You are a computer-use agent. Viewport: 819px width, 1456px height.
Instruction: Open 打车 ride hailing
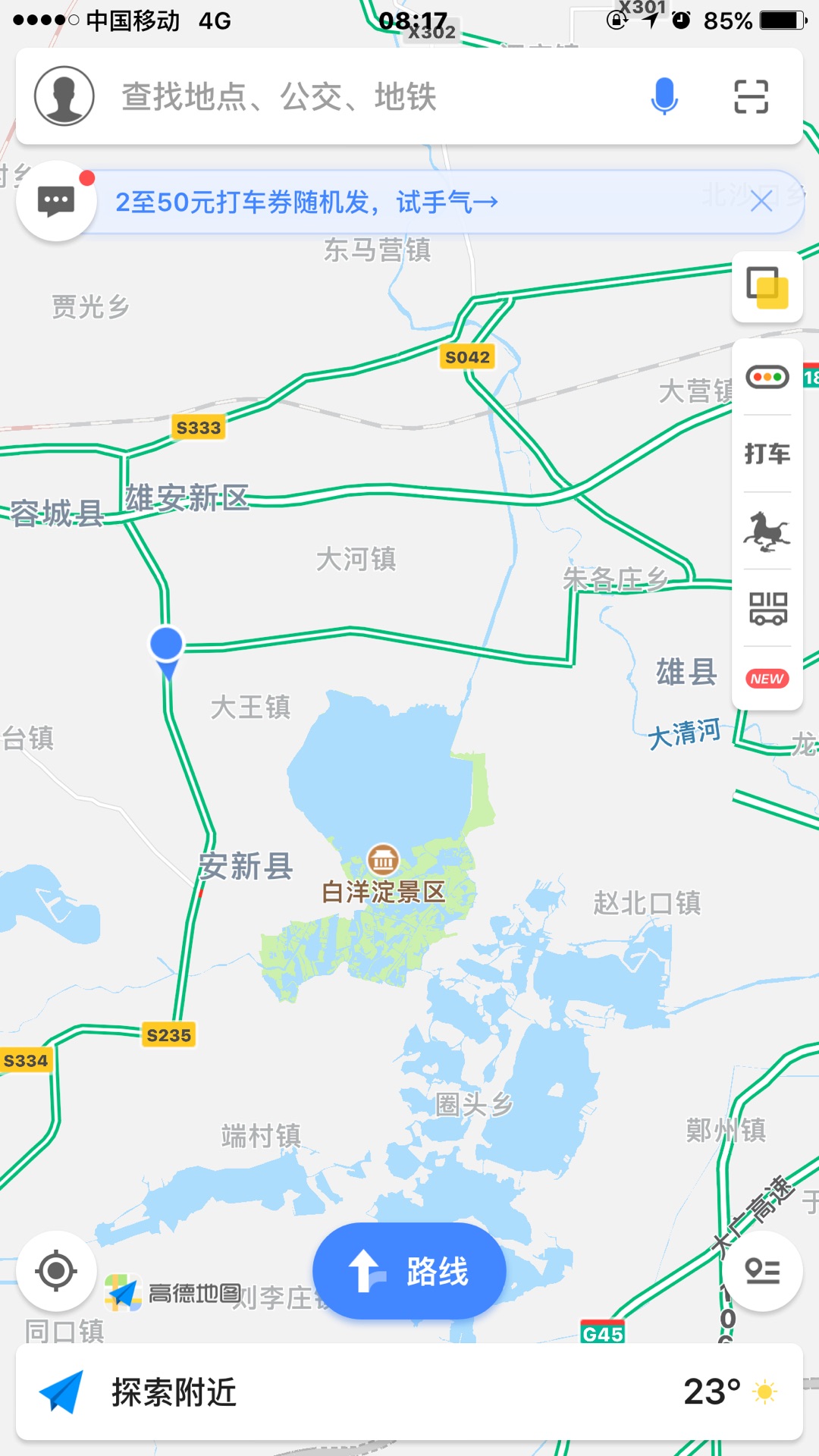(x=767, y=453)
